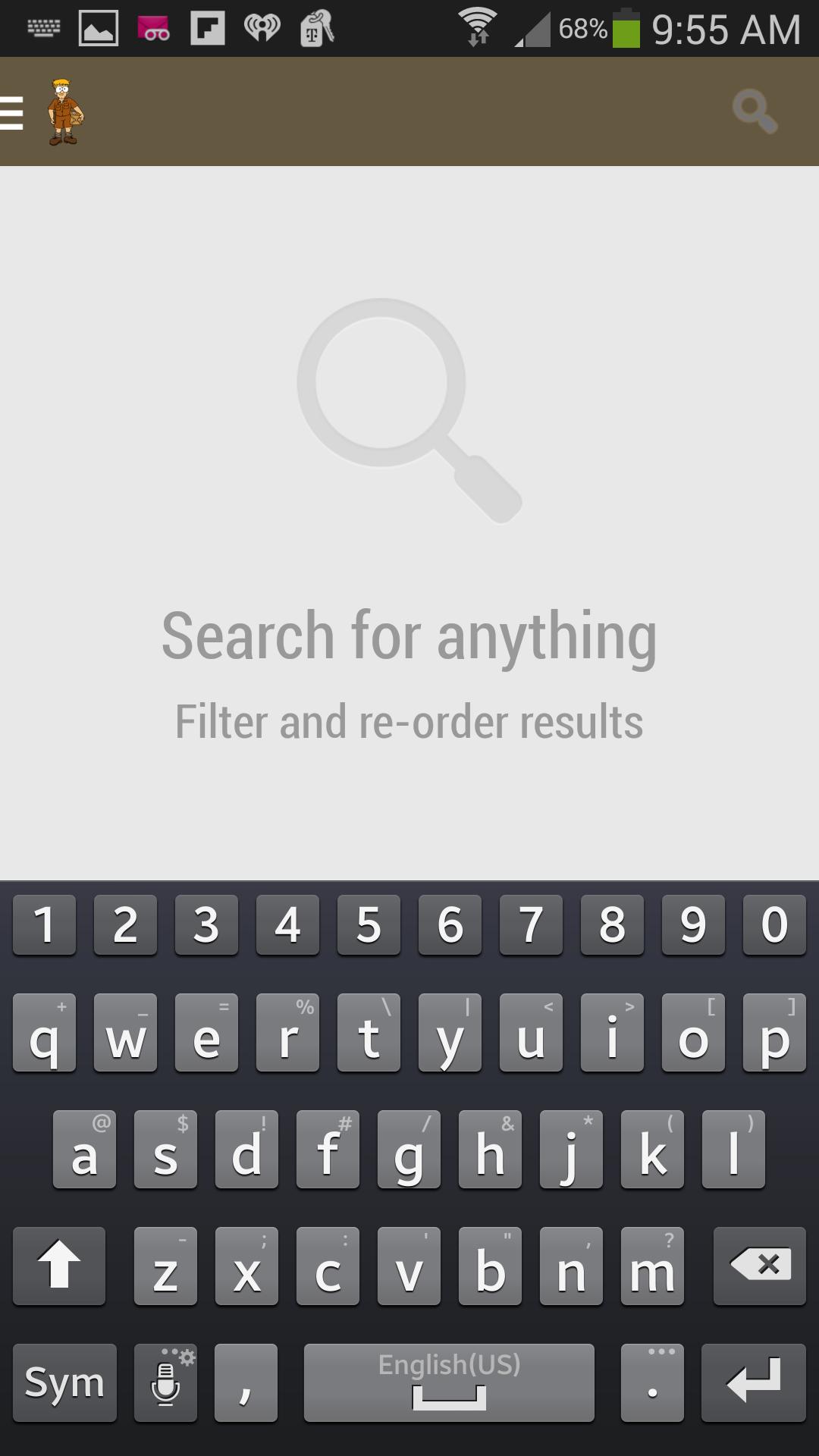The image size is (819, 1456).
Task: Switch keyboard to Sym symbols layout
Action: [64, 1382]
